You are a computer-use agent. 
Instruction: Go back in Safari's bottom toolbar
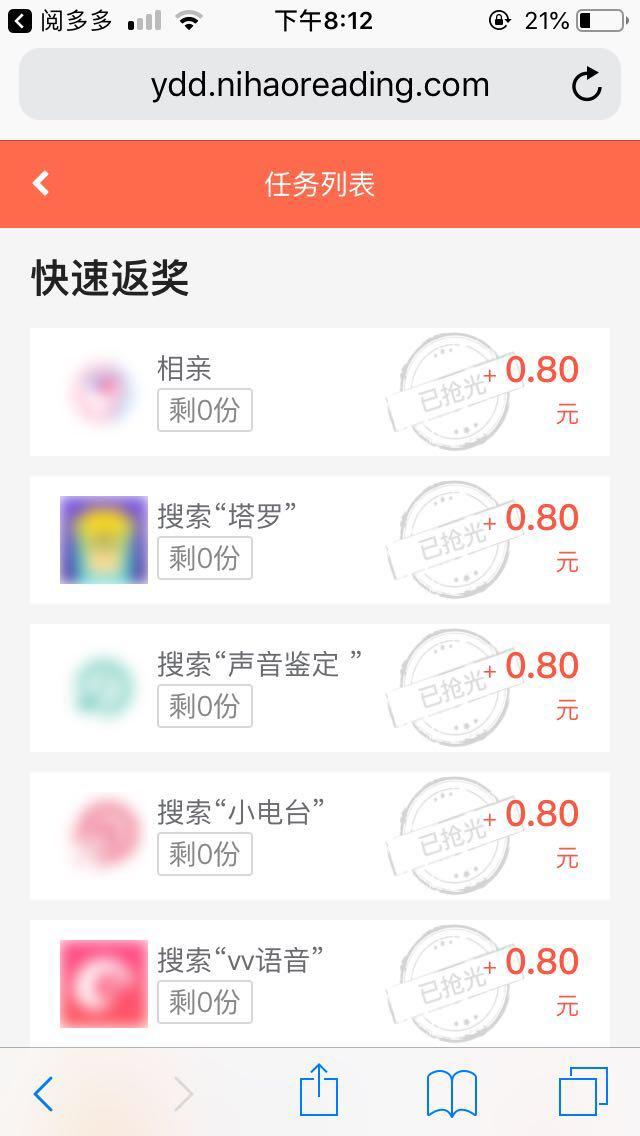click(43, 1094)
